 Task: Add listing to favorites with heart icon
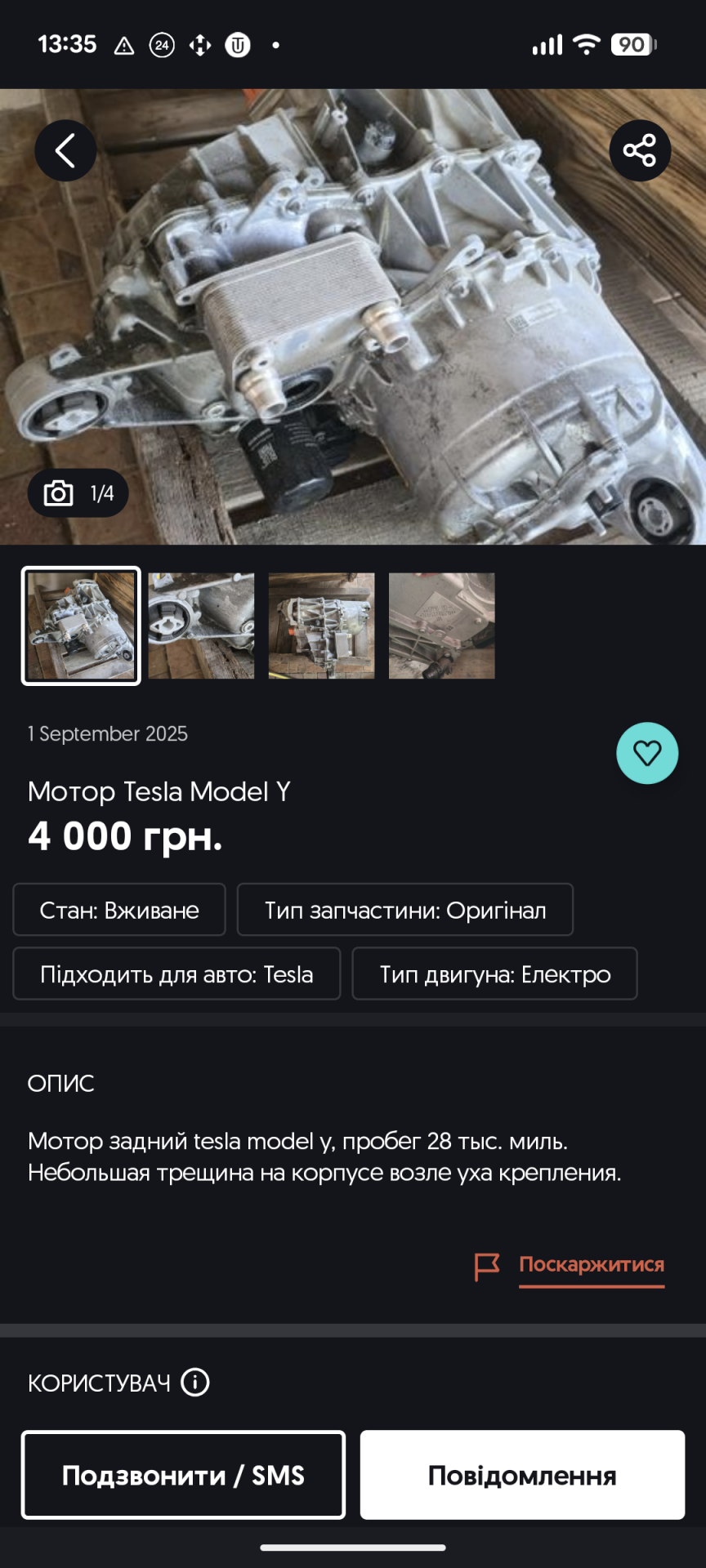647,753
